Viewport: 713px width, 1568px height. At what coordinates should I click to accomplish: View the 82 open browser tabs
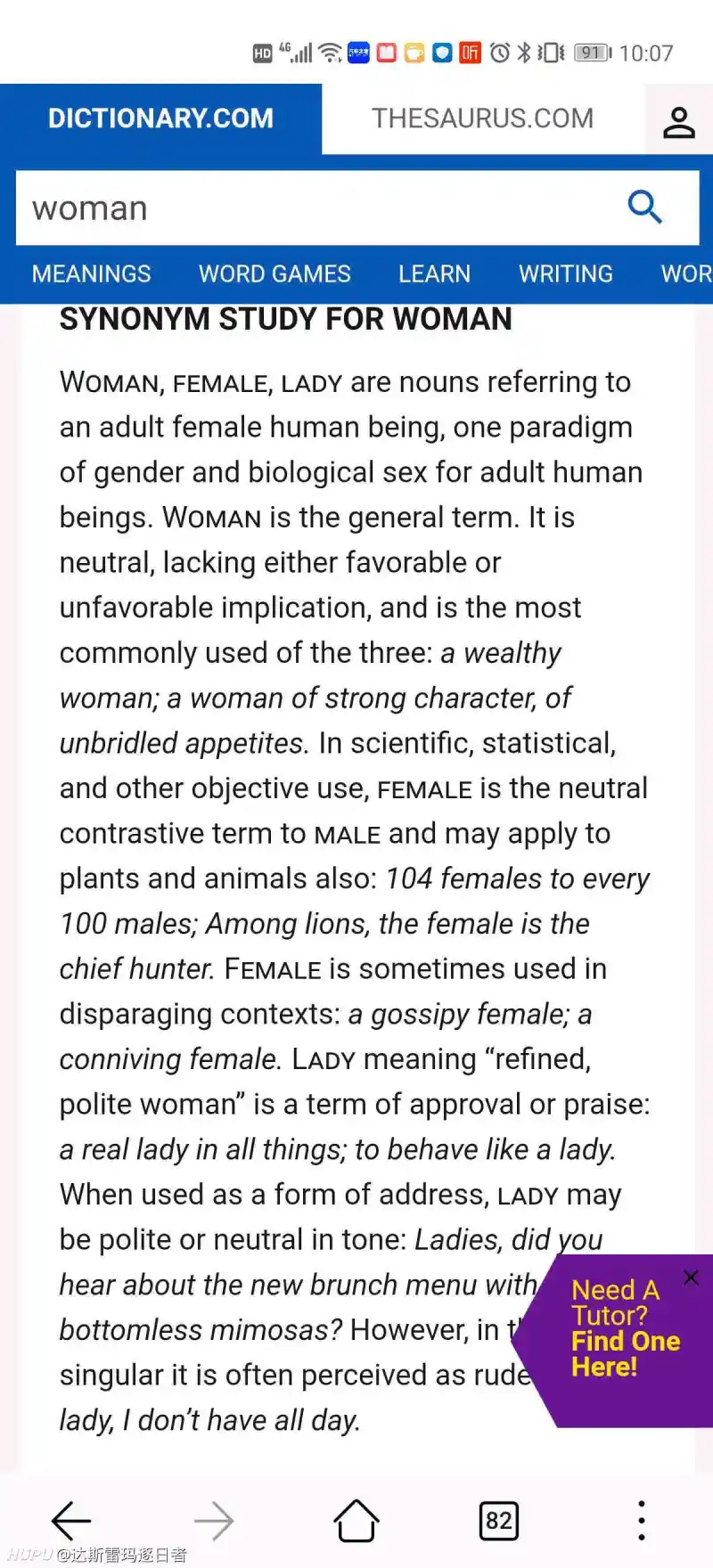498,1521
